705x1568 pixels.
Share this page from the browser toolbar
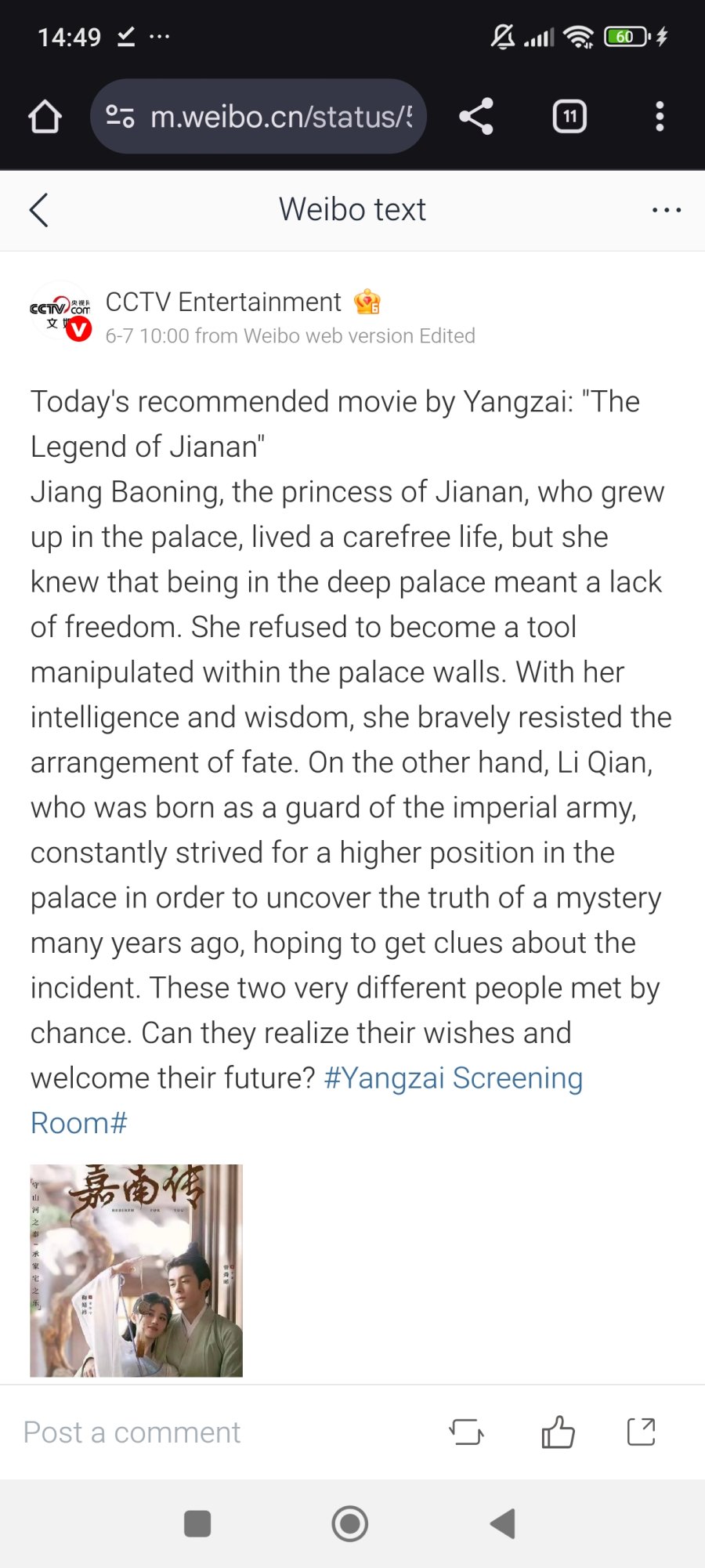pos(476,117)
